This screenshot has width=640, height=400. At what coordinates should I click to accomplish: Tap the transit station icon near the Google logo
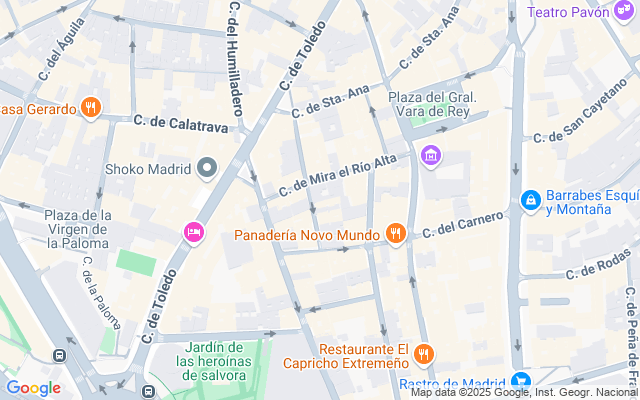click(60, 355)
